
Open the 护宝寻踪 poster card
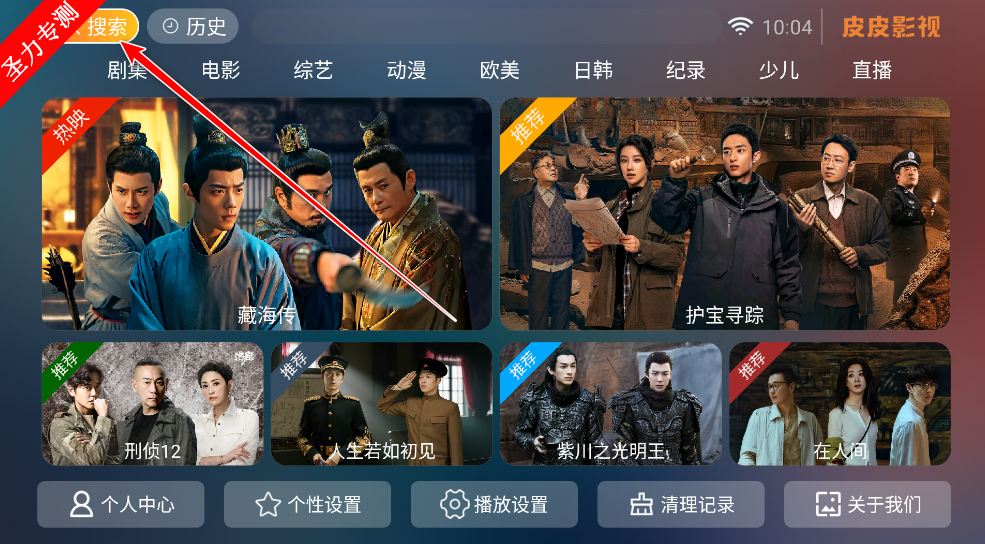click(724, 213)
